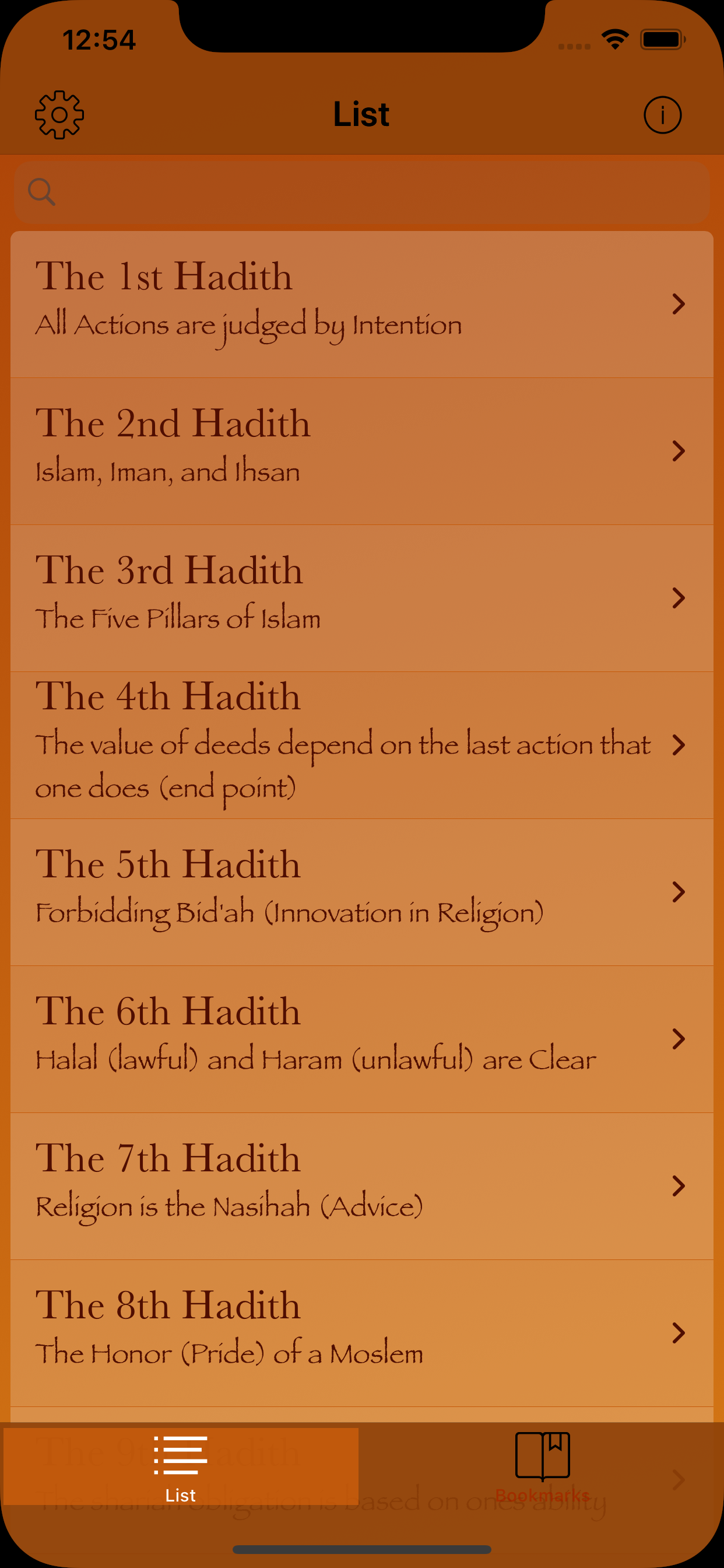Open the settings gear icon
This screenshot has height=1568, width=724.
[x=60, y=114]
